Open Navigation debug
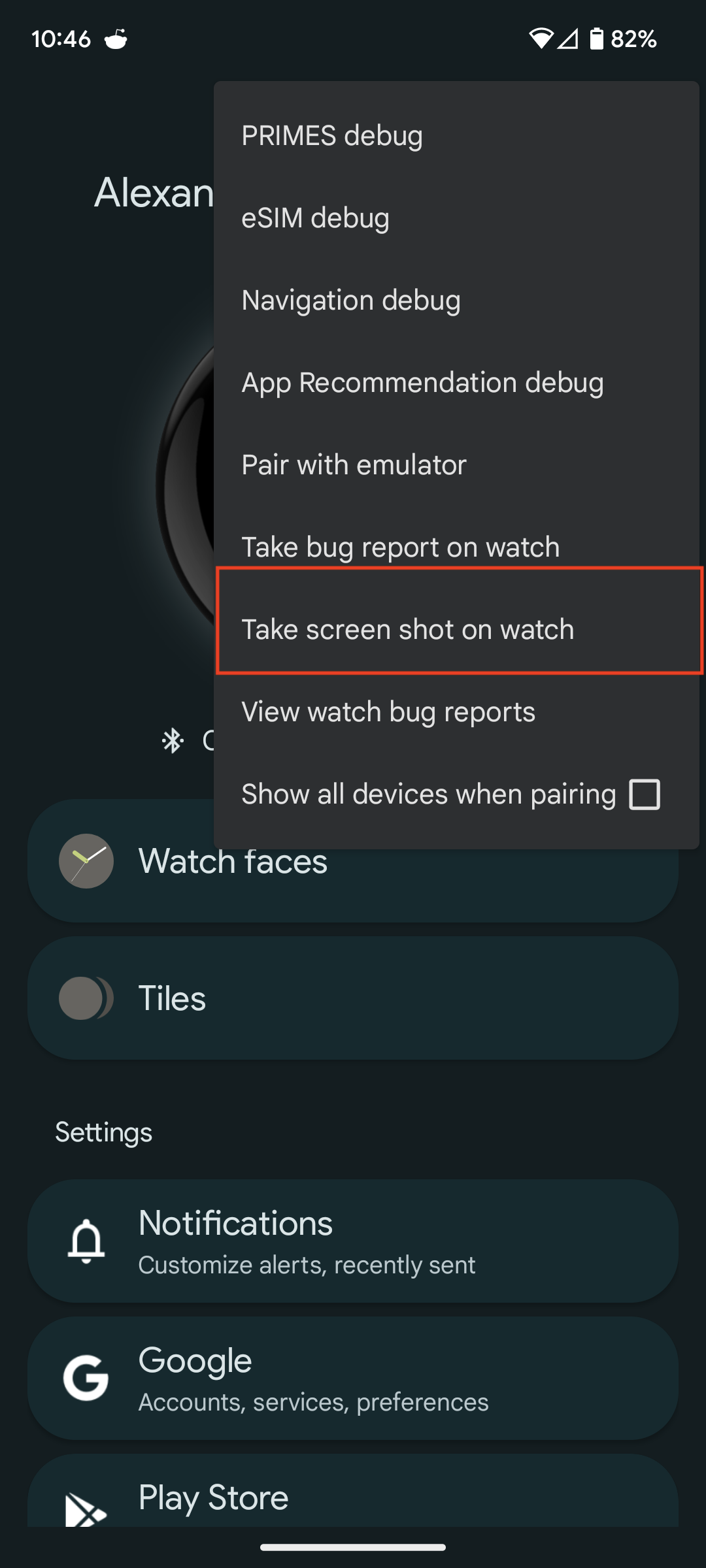706x1568 pixels. coord(351,301)
